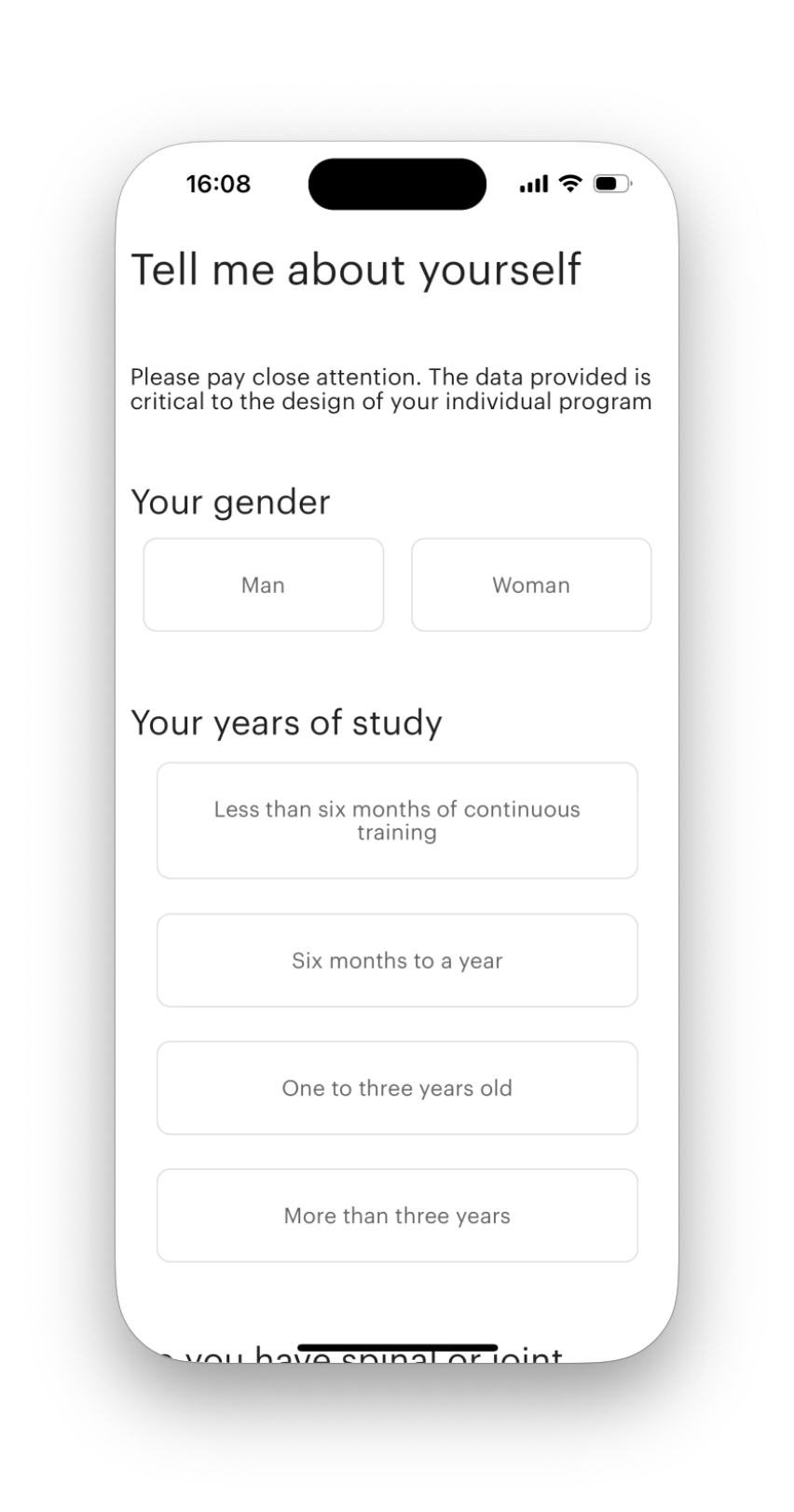Select More than three years

[397, 1216]
